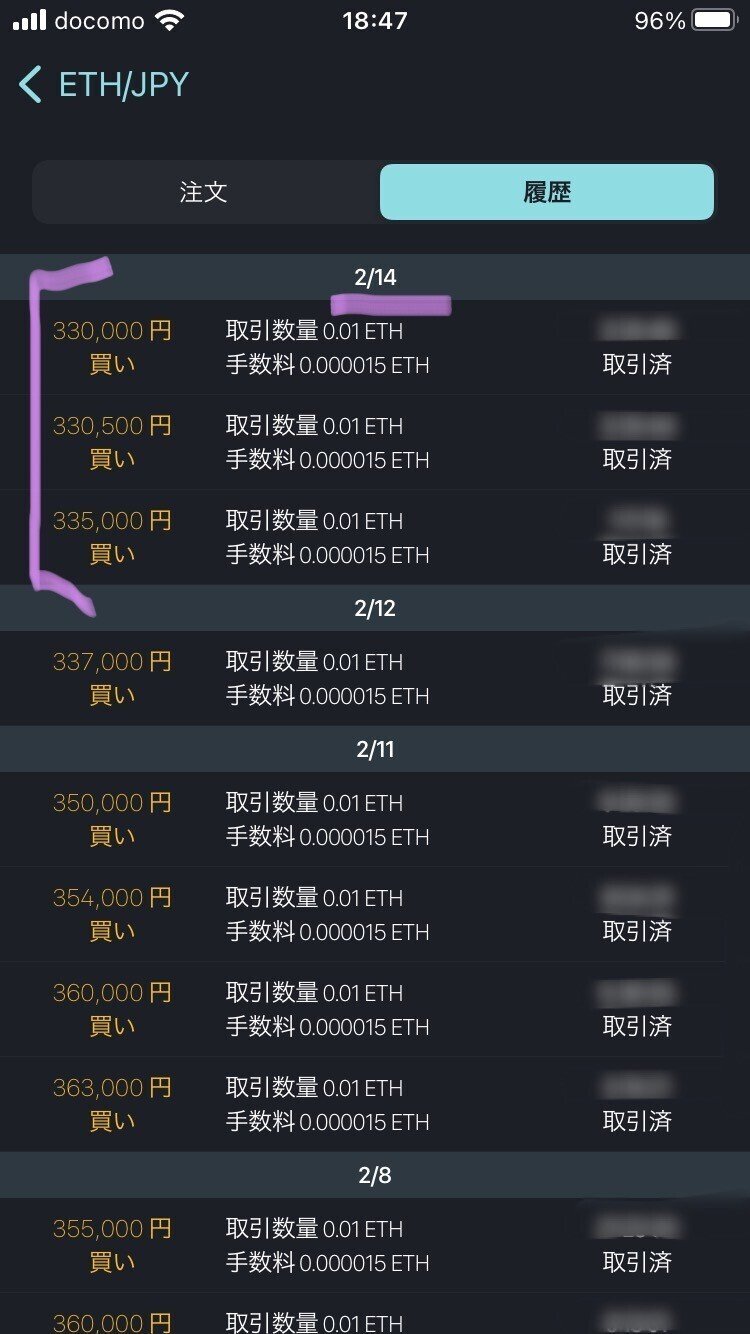Image resolution: width=750 pixels, height=1334 pixels.
Task: View the 354,000 円 buy trade details
Action: (374, 914)
